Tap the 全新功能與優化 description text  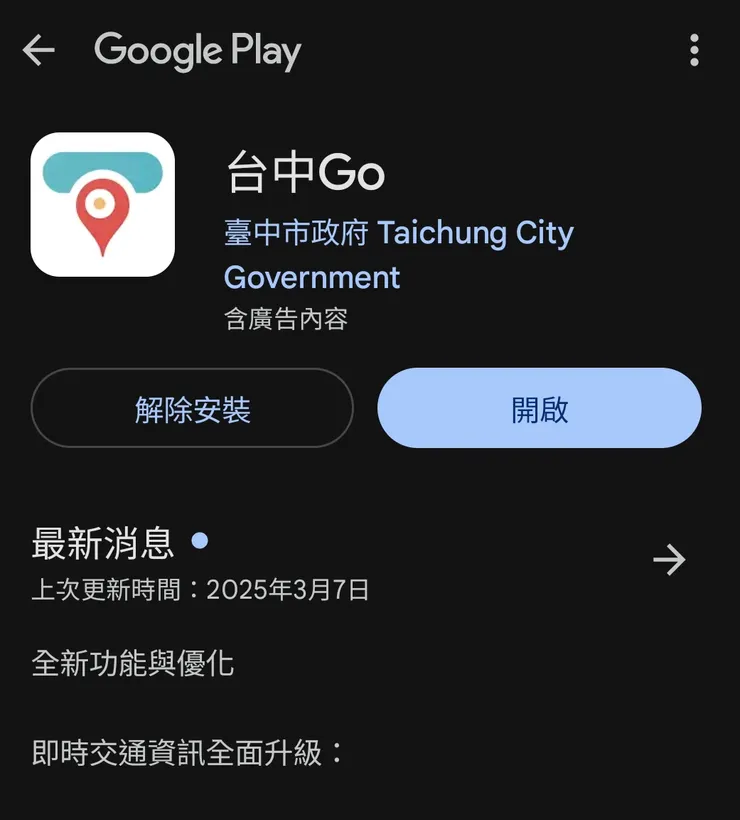tap(132, 664)
